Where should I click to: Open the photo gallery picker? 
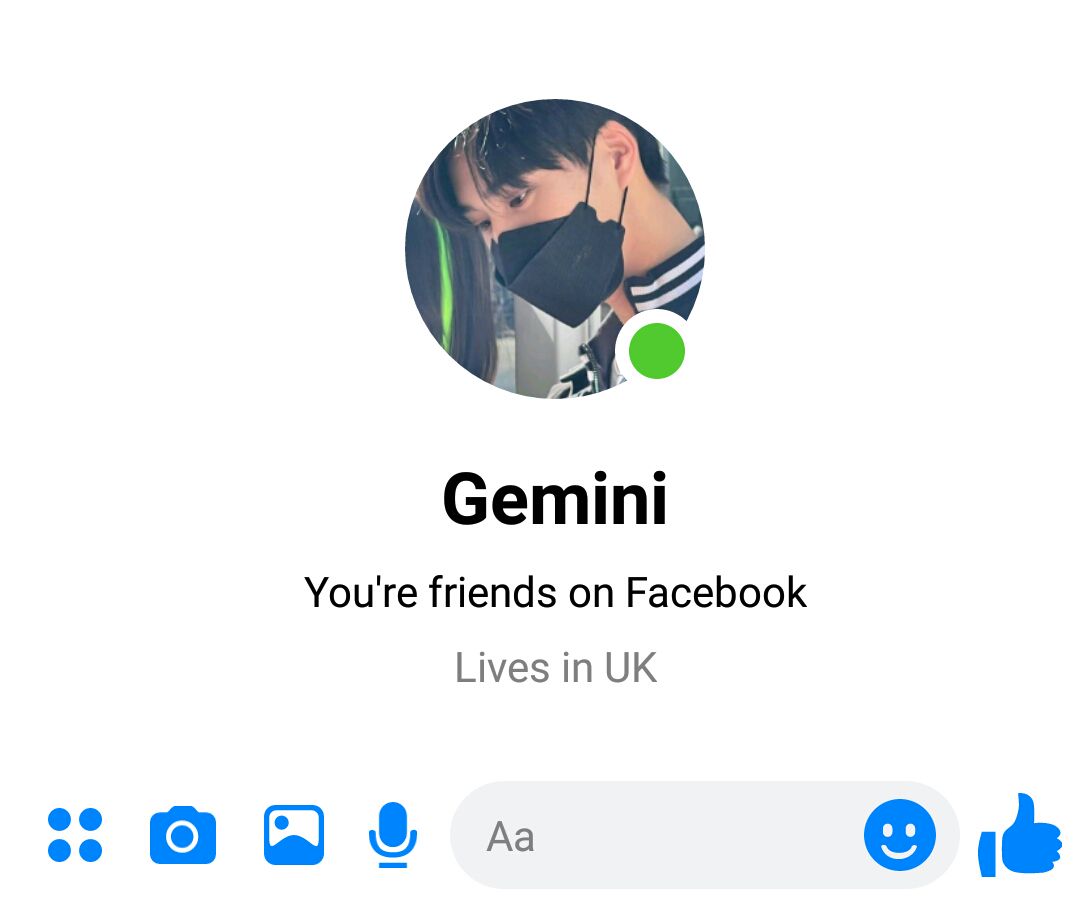point(294,835)
